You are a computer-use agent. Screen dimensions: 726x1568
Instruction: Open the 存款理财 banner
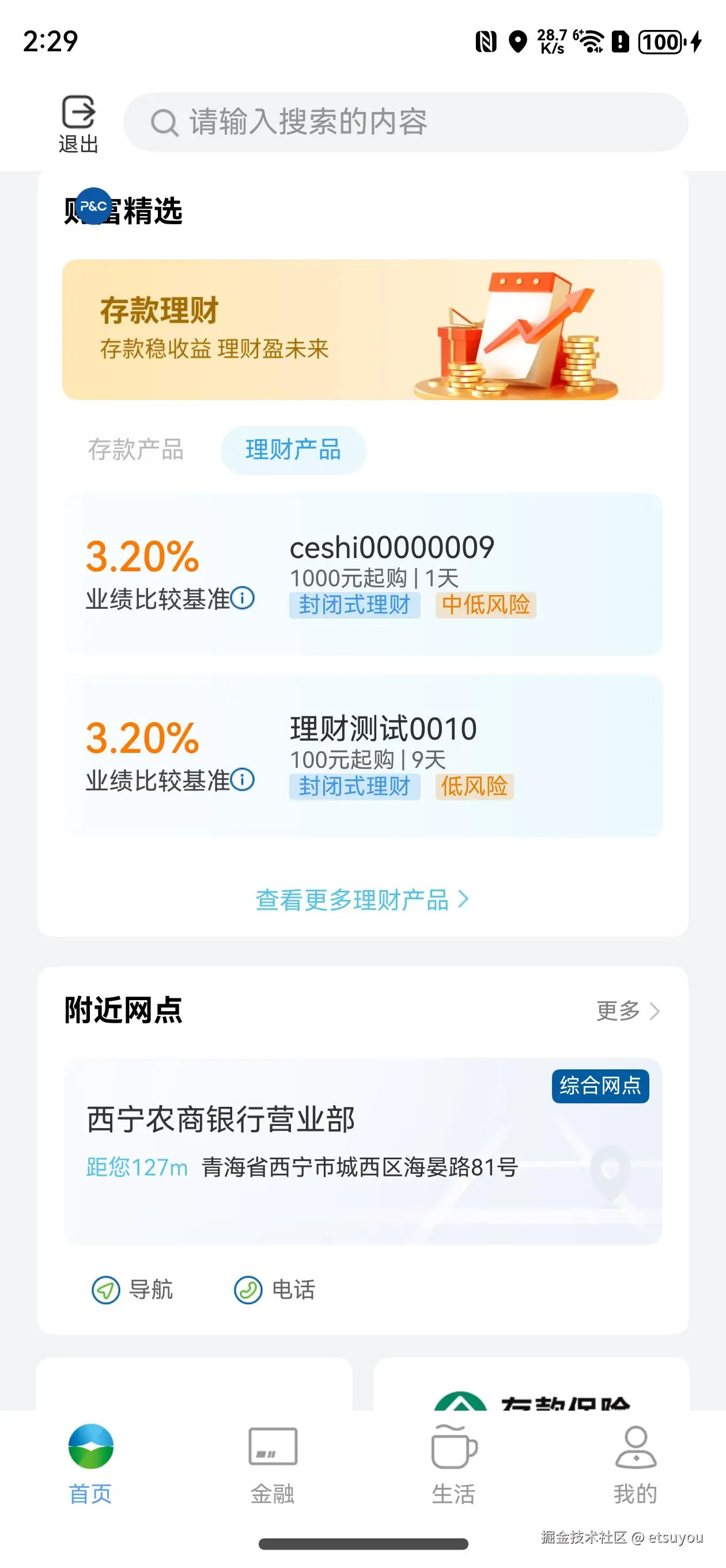click(362, 329)
